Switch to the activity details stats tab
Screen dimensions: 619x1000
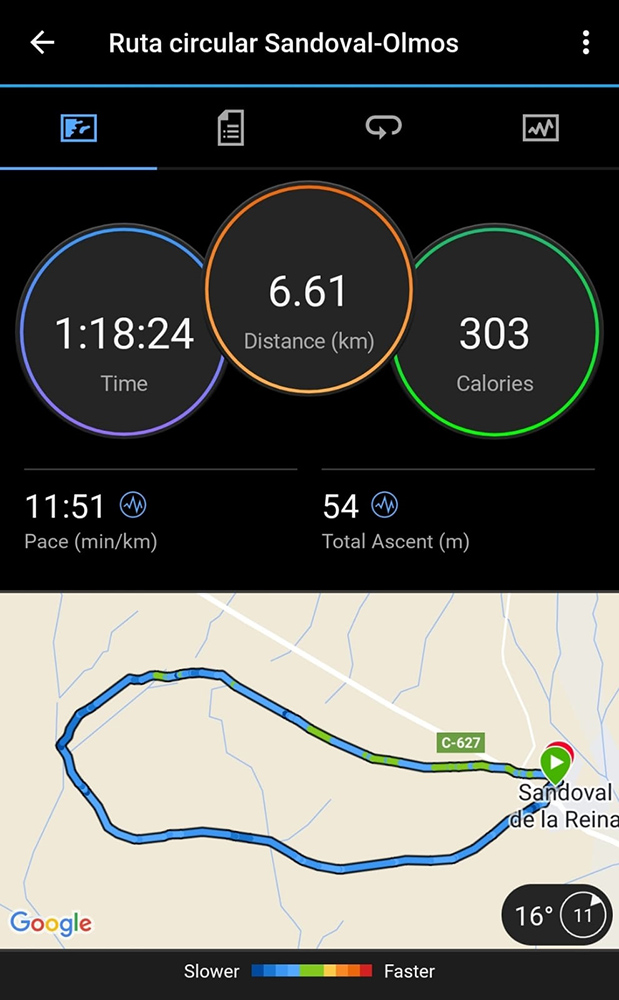pyautogui.click(x=231, y=128)
